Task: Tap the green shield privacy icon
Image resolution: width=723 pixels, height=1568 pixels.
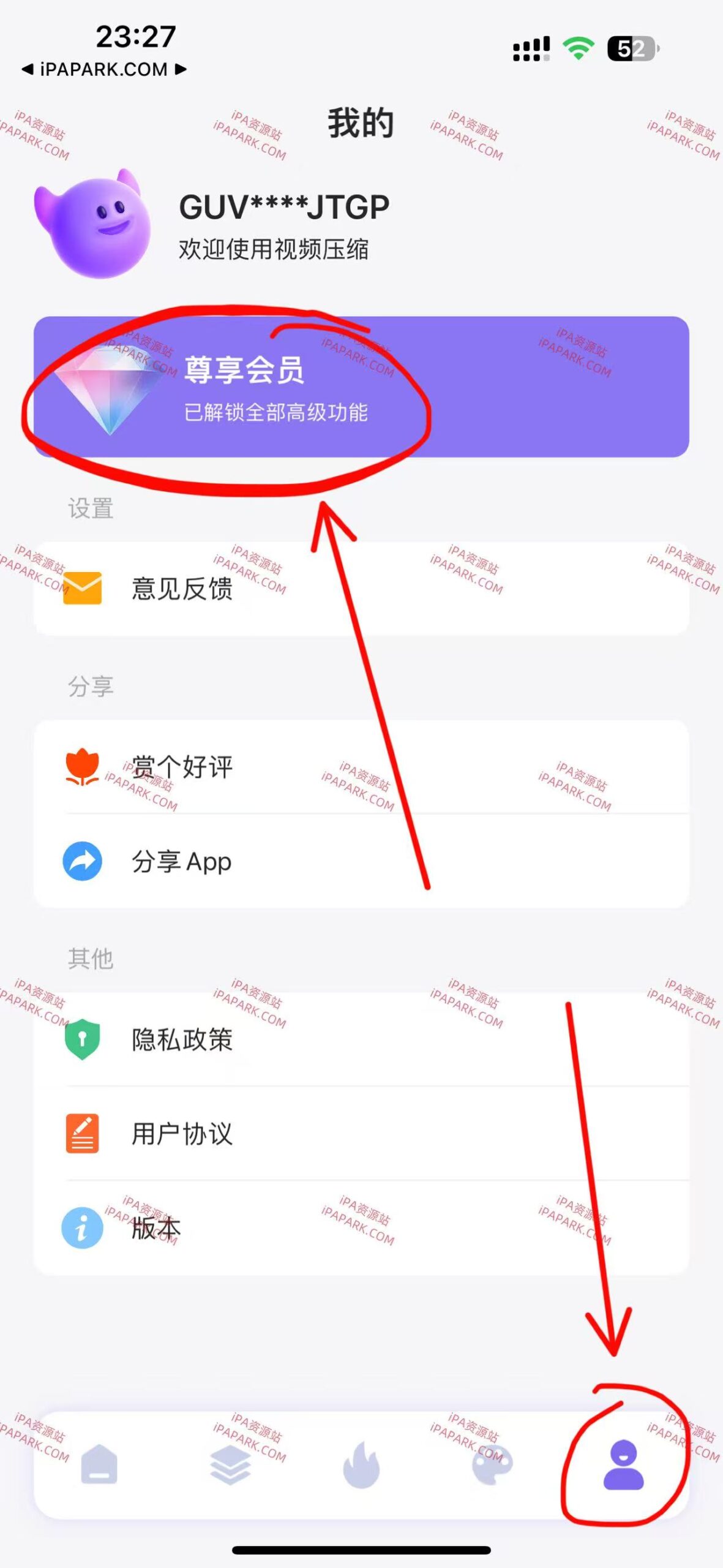Action: tap(84, 1038)
